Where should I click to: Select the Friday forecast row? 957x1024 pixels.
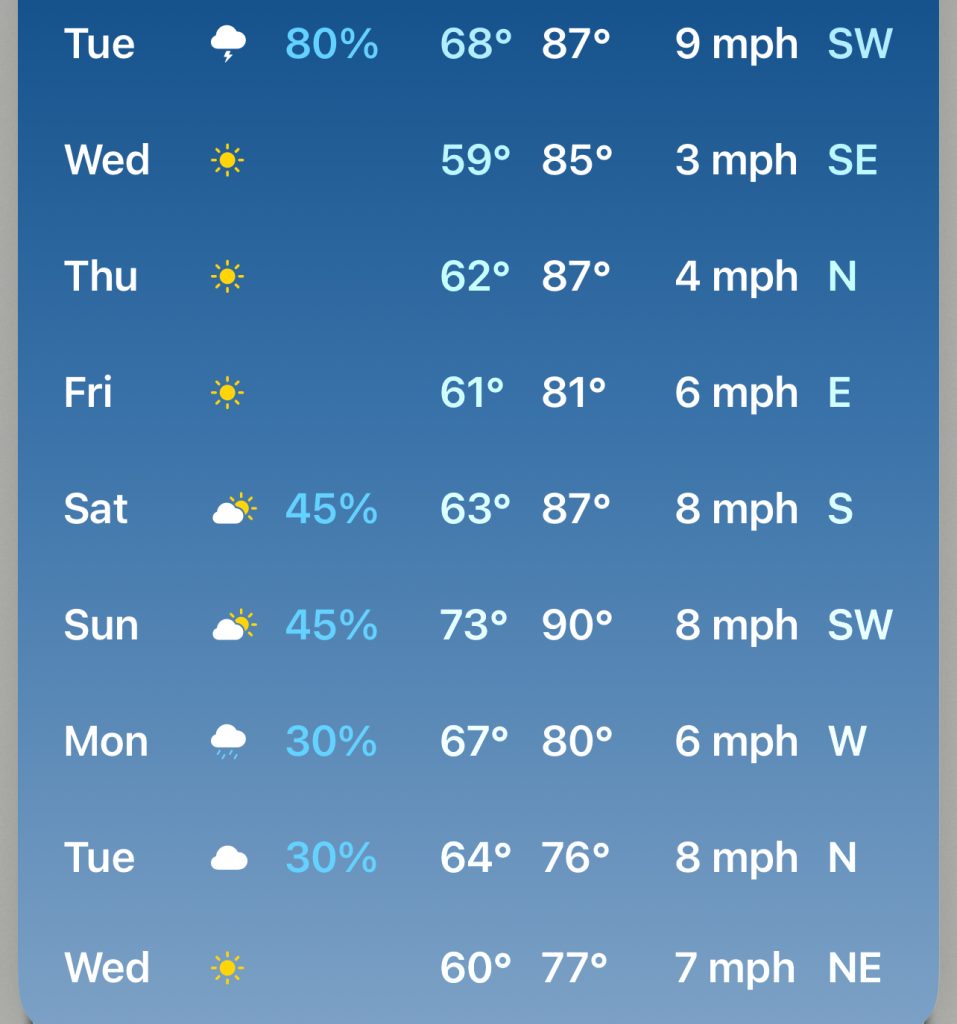tap(478, 392)
